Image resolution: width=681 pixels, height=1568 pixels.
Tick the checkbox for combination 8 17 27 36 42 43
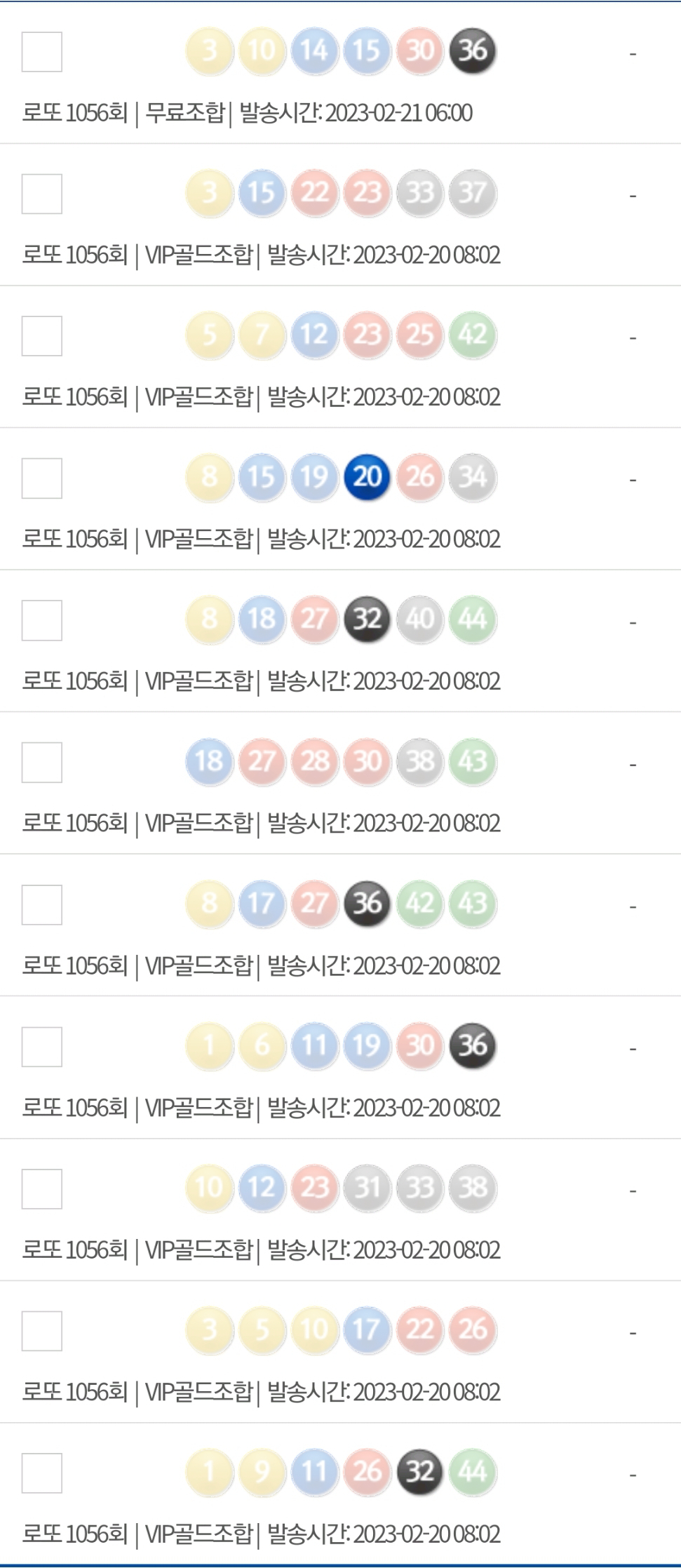pyautogui.click(x=42, y=905)
